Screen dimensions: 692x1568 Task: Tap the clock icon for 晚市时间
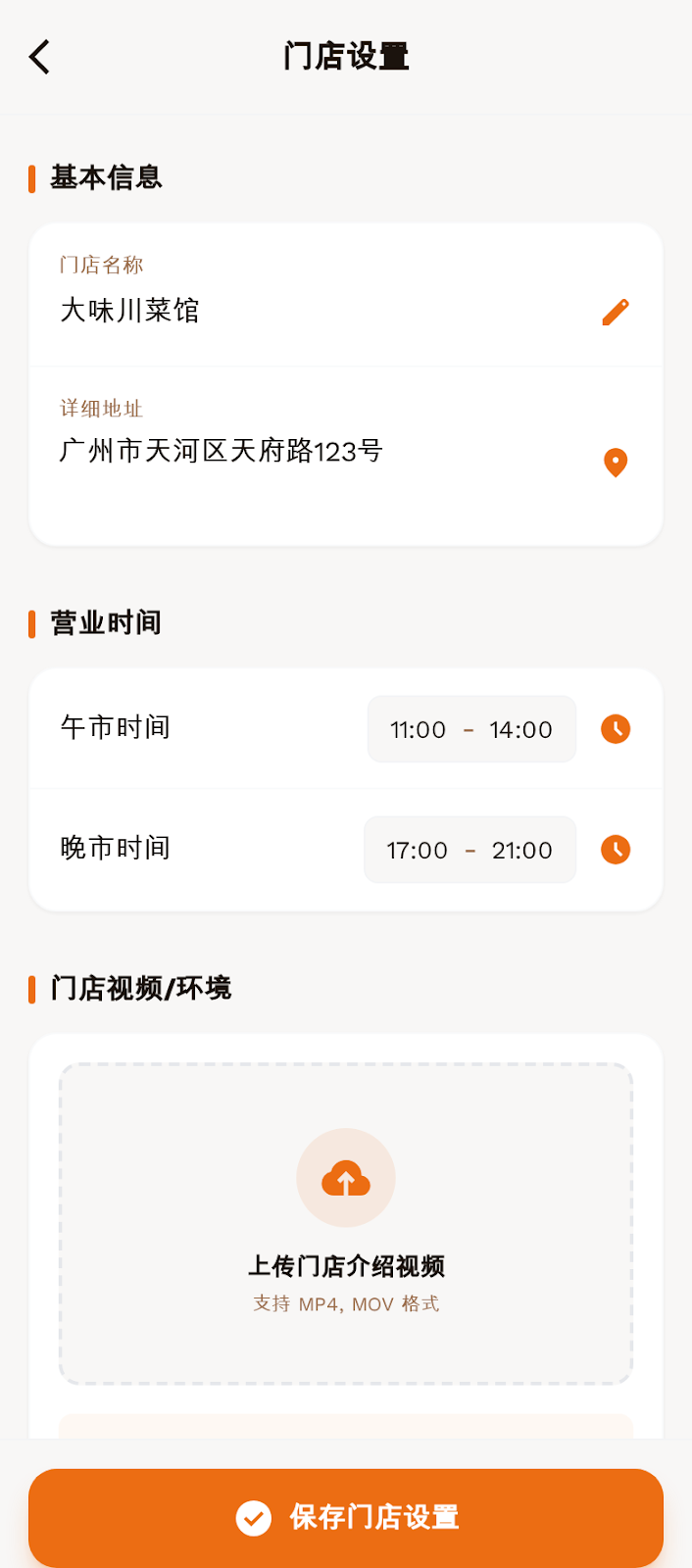[x=616, y=850]
